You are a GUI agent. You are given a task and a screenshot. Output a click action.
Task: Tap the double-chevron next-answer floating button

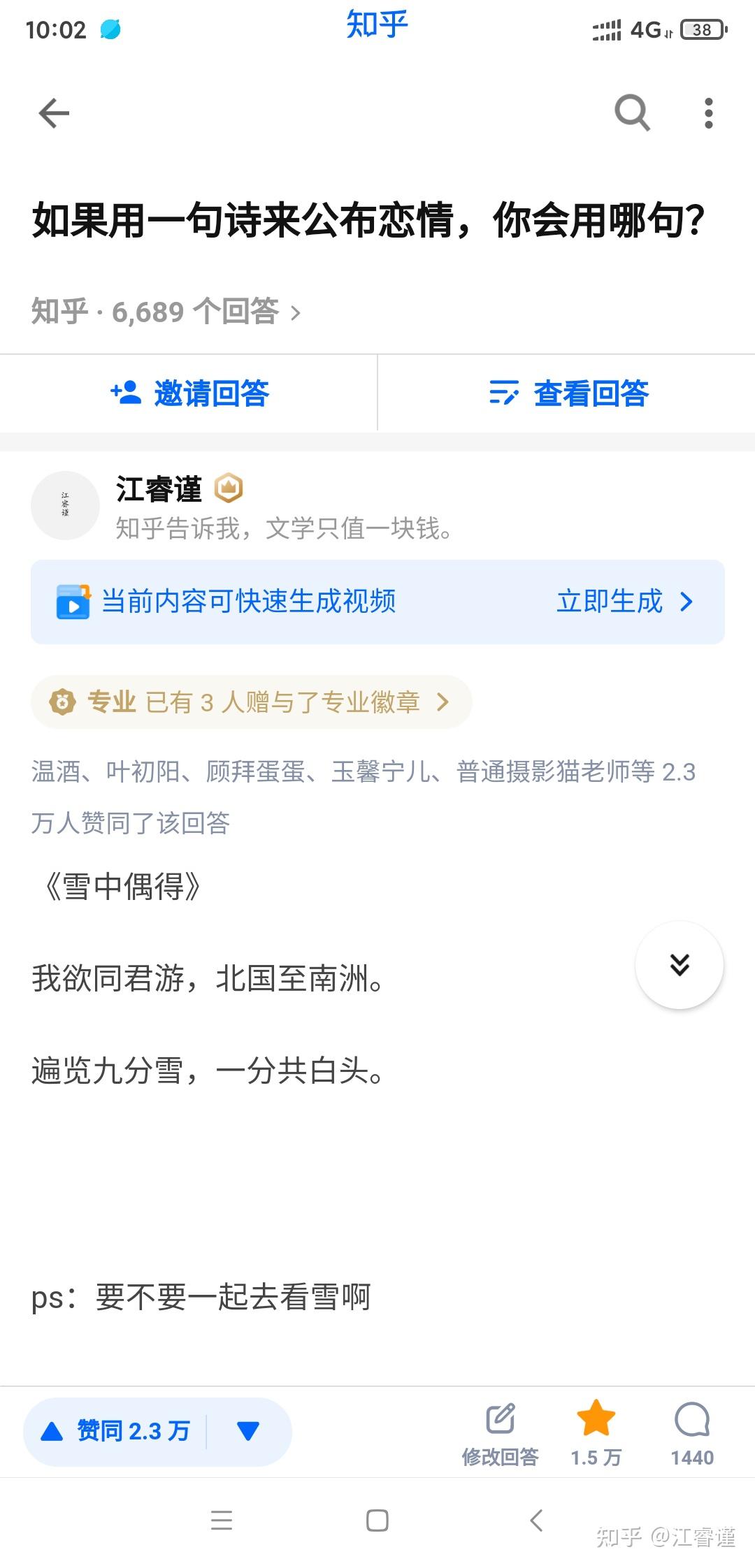click(679, 964)
